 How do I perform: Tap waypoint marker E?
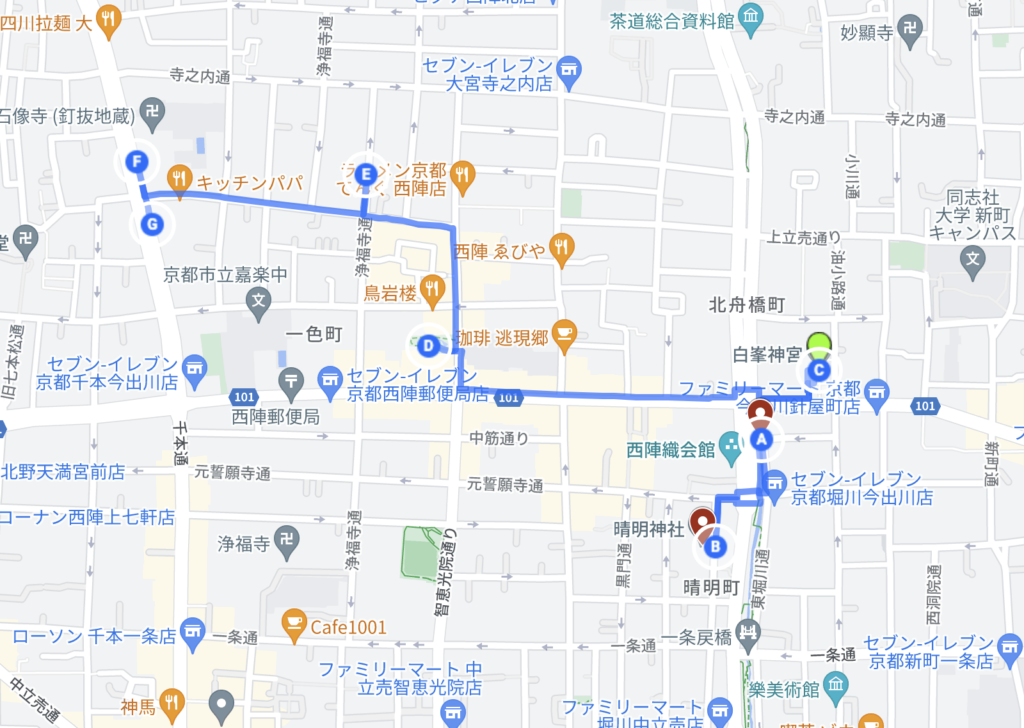(364, 173)
